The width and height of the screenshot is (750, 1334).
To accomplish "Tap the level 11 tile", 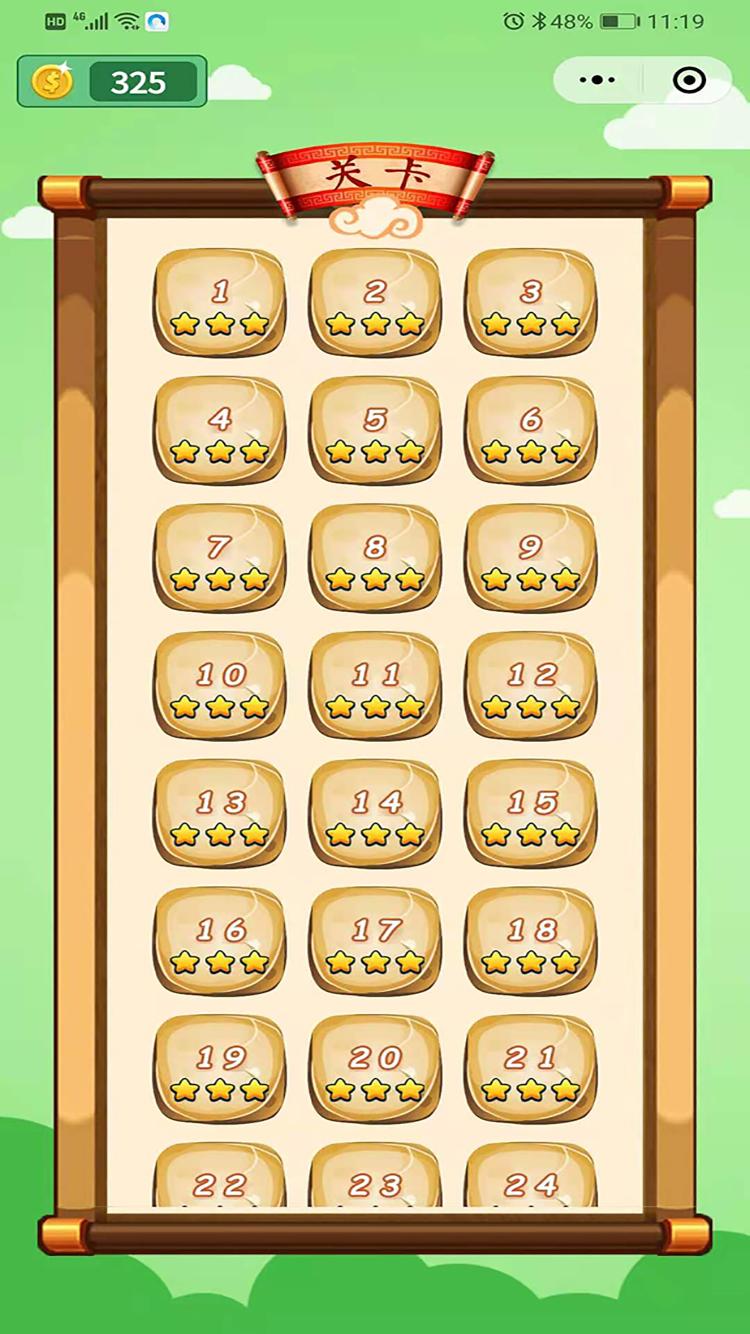I will [375, 686].
